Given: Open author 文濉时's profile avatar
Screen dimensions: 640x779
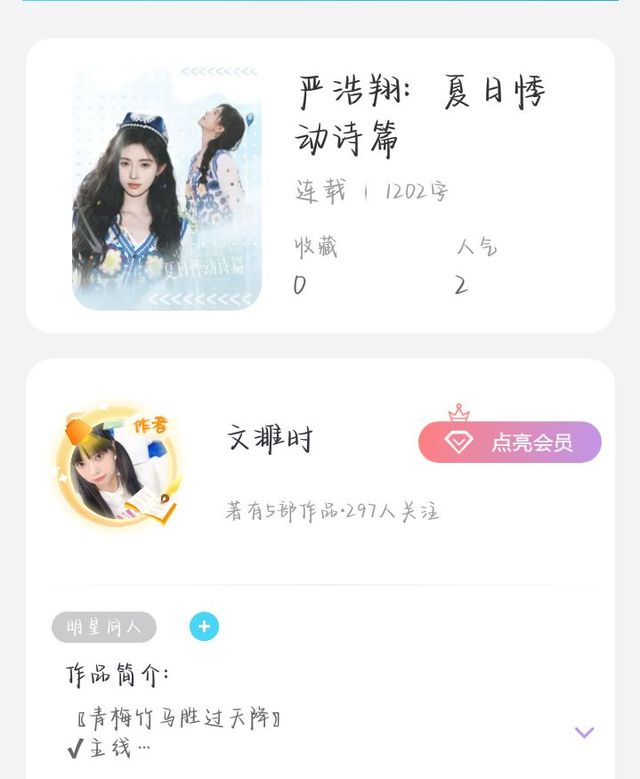Looking at the screenshot, I should [117, 466].
